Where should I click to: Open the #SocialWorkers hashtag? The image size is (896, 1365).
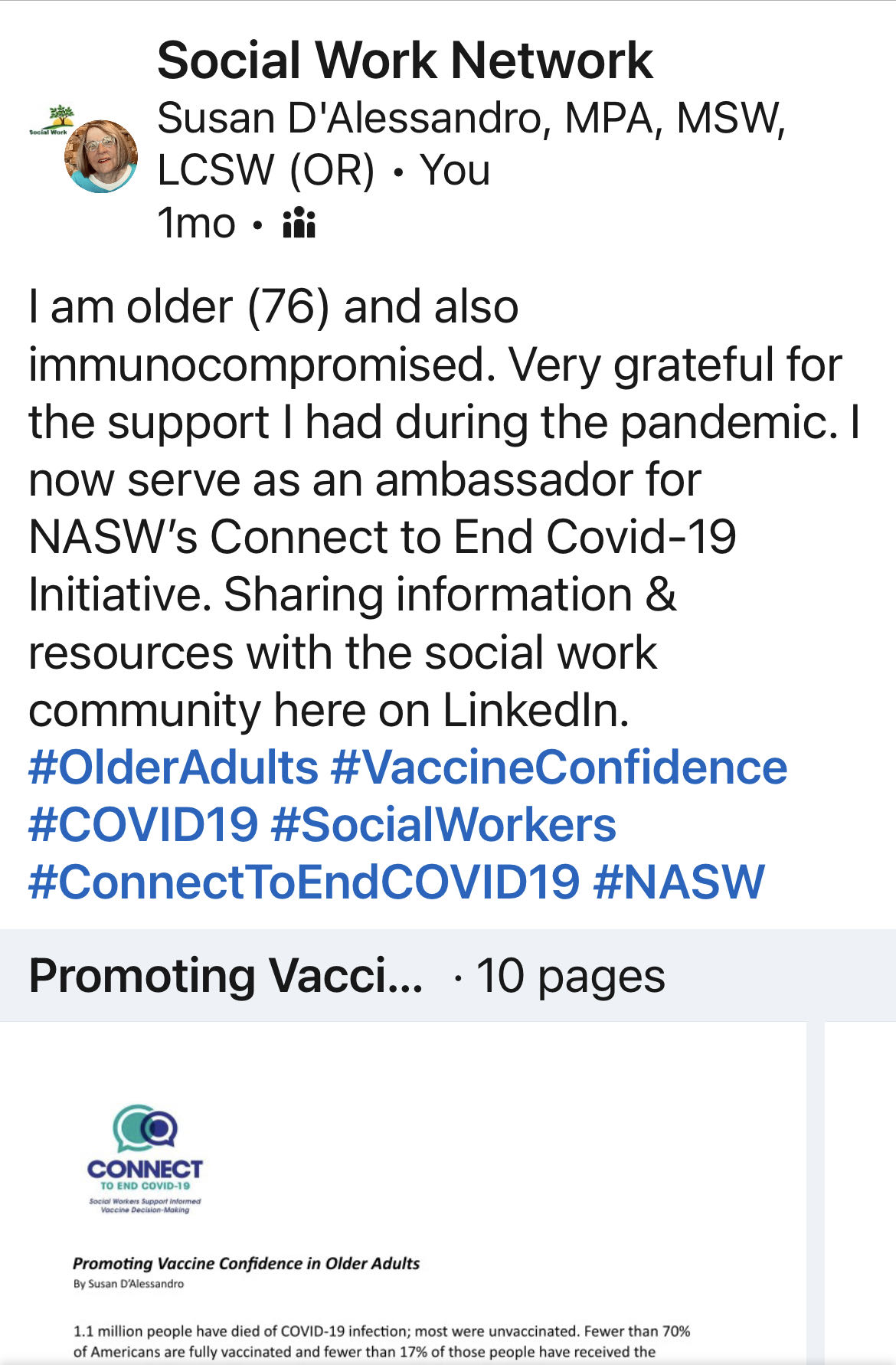coord(443,826)
